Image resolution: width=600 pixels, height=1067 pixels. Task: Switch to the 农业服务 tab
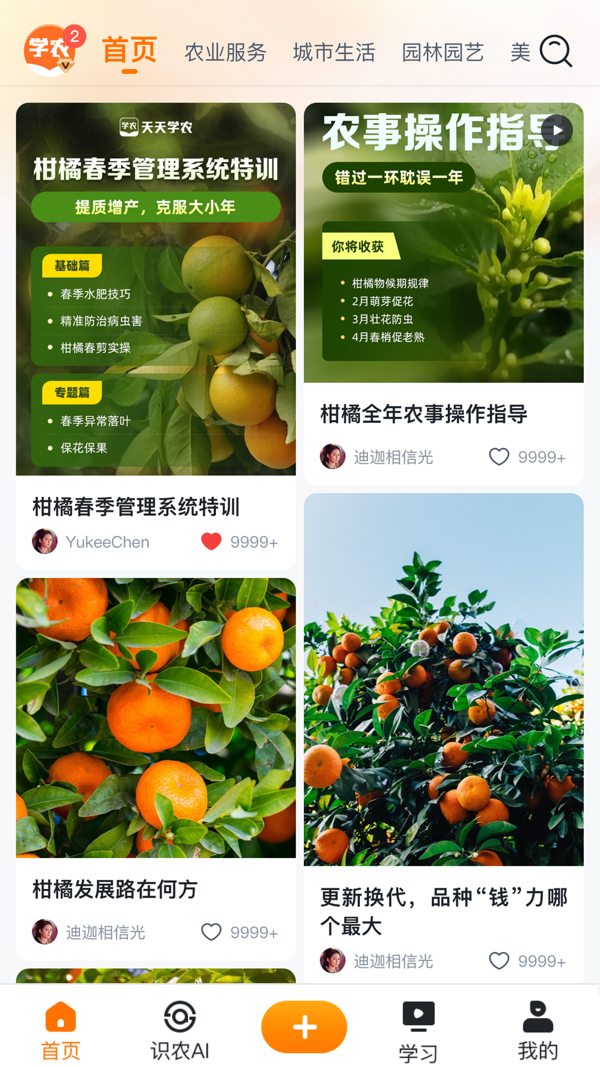[225, 52]
